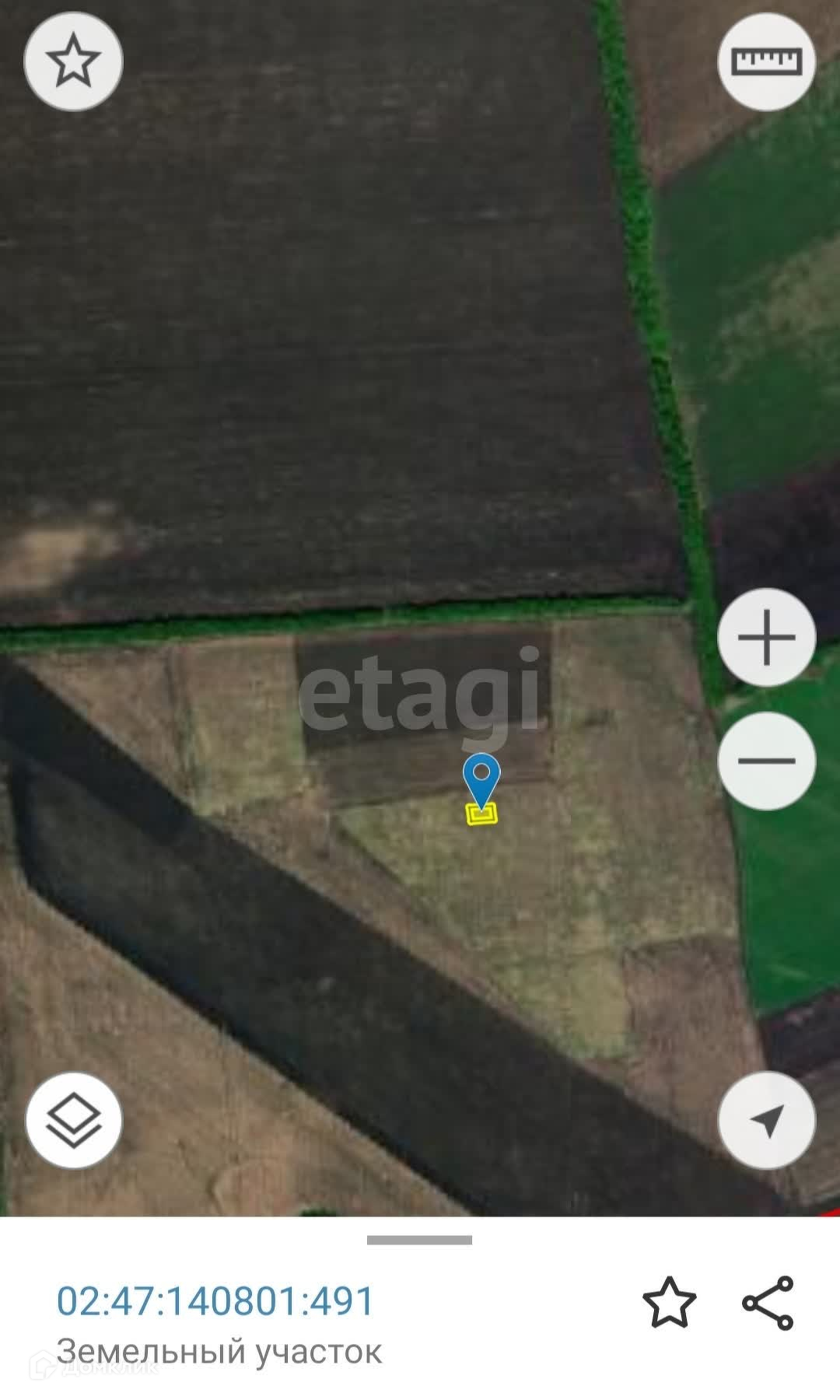Open the ruler measurement tool
The height and width of the screenshot is (1400, 840).
766,61
